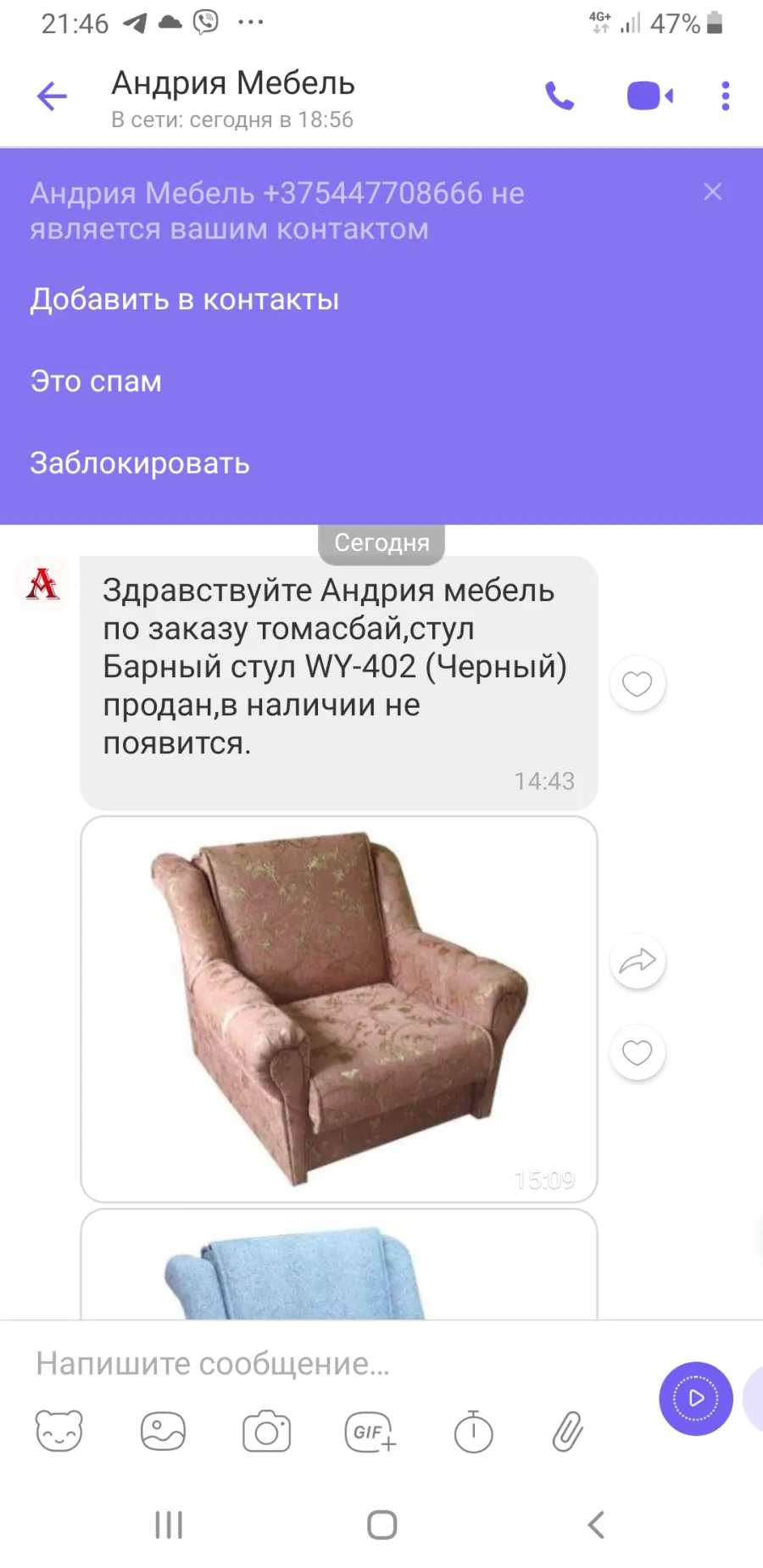Focus the Напишите сообщение input field
The height and width of the screenshot is (1568, 763).
click(x=339, y=1363)
